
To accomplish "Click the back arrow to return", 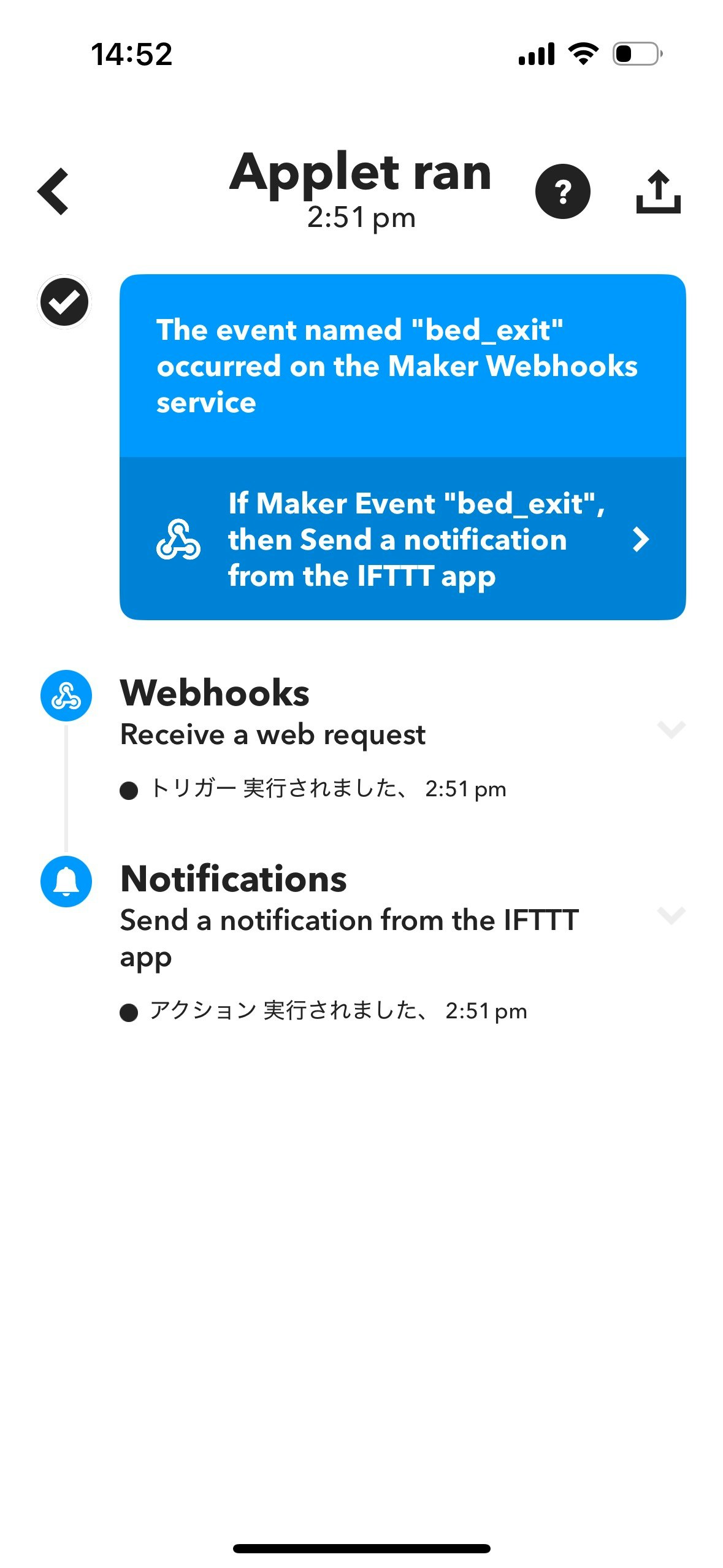I will (x=54, y=192).
